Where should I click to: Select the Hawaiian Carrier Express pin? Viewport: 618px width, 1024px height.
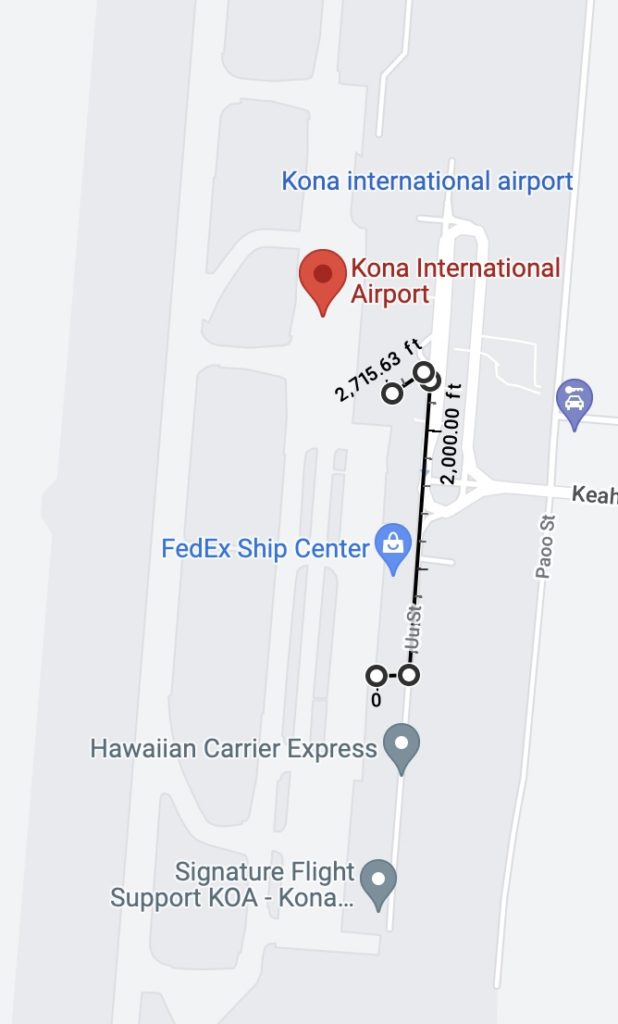point(402,746)
